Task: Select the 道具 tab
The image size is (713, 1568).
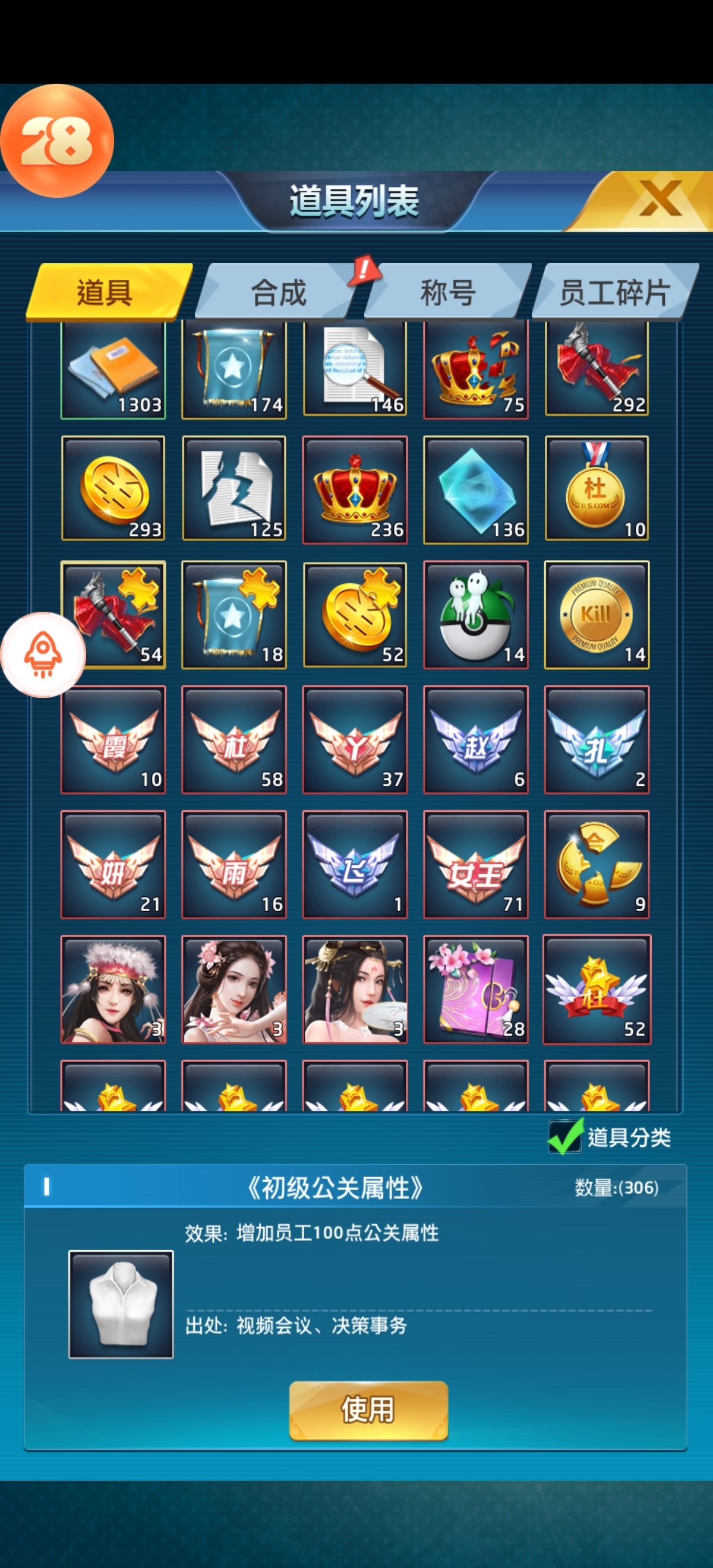Action: pos(105,292)
